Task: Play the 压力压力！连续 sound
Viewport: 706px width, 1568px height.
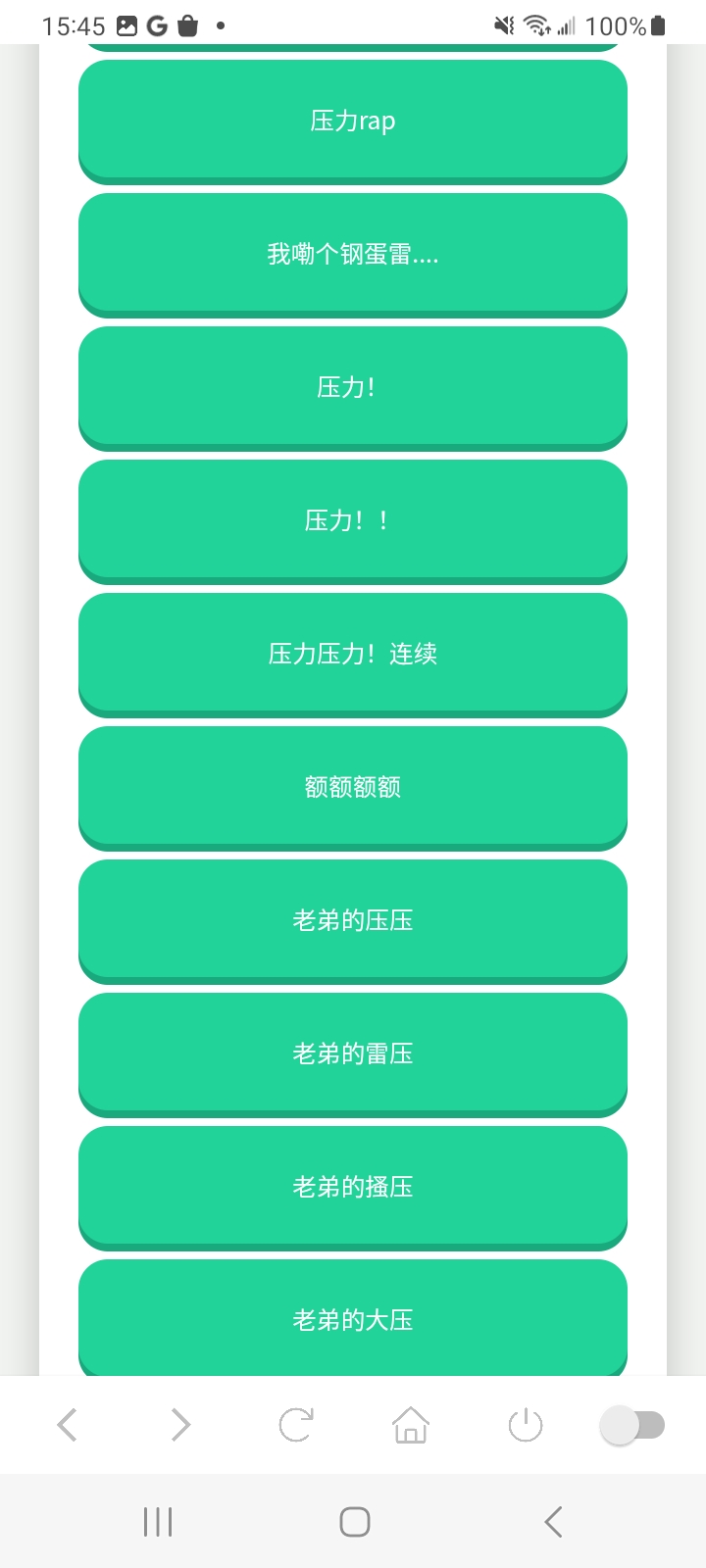Action: 353,654
